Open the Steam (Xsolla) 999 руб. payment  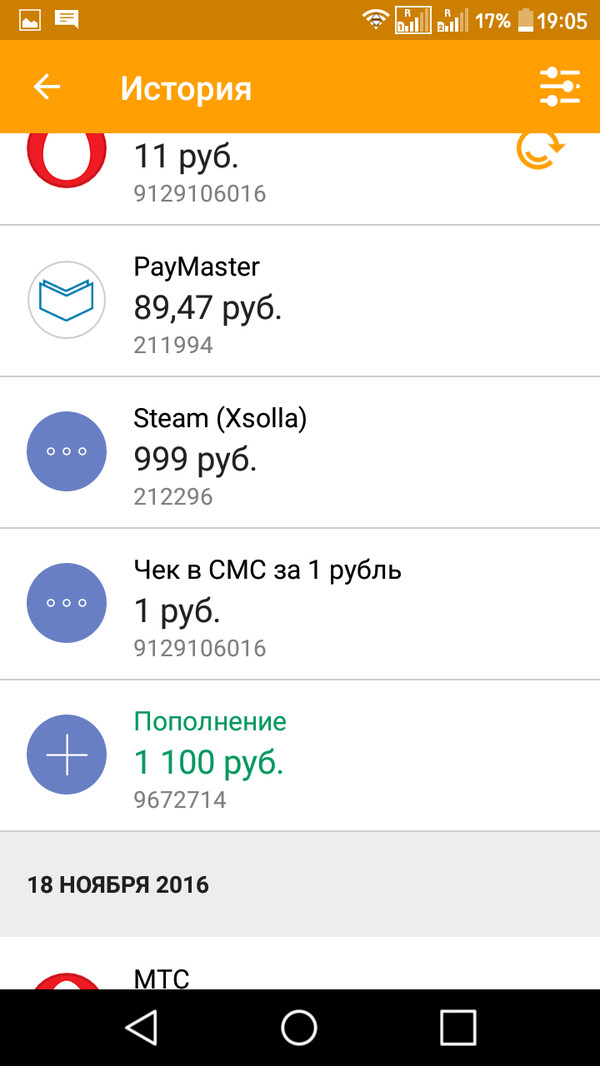point(300,452)
